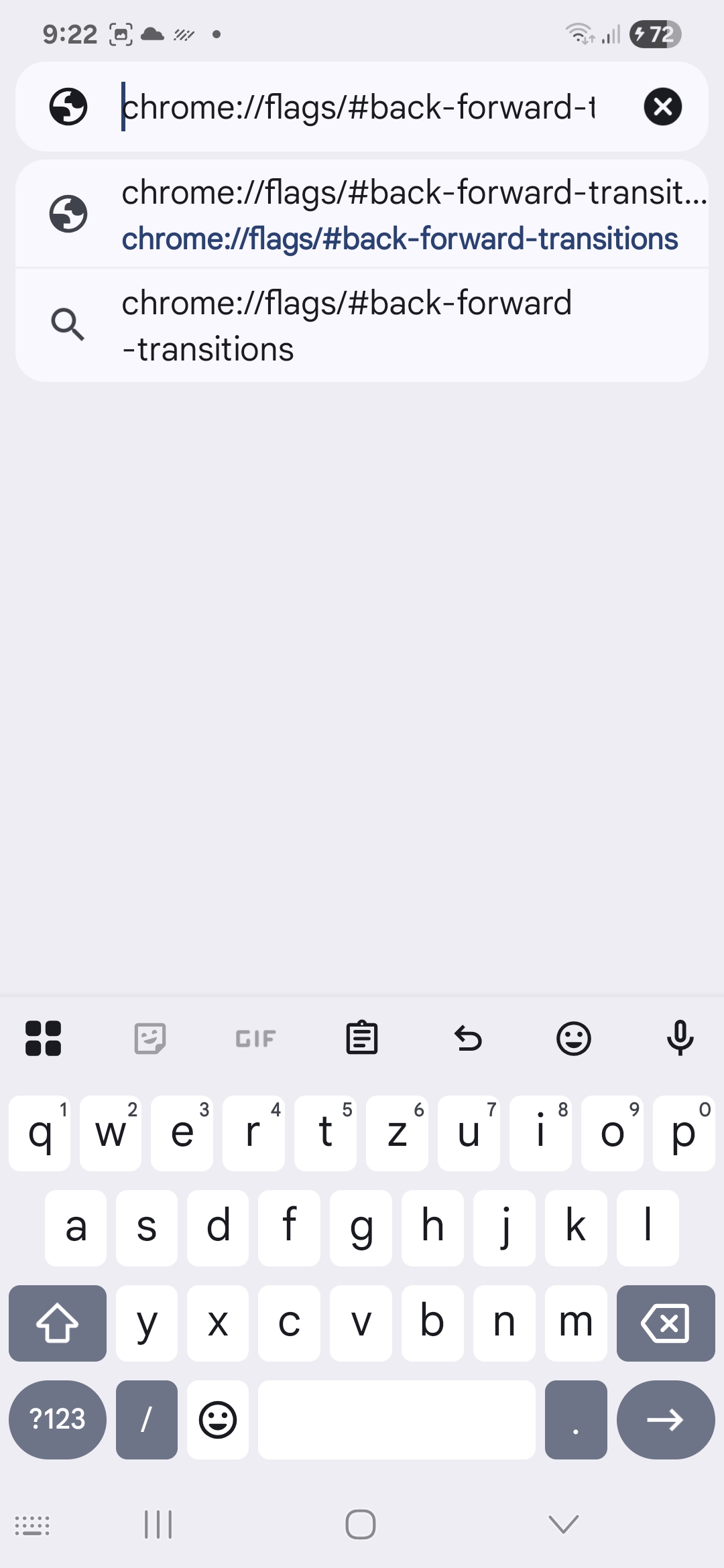Select the search suggestion for back-forward-transitions

[x=362, y=326]
